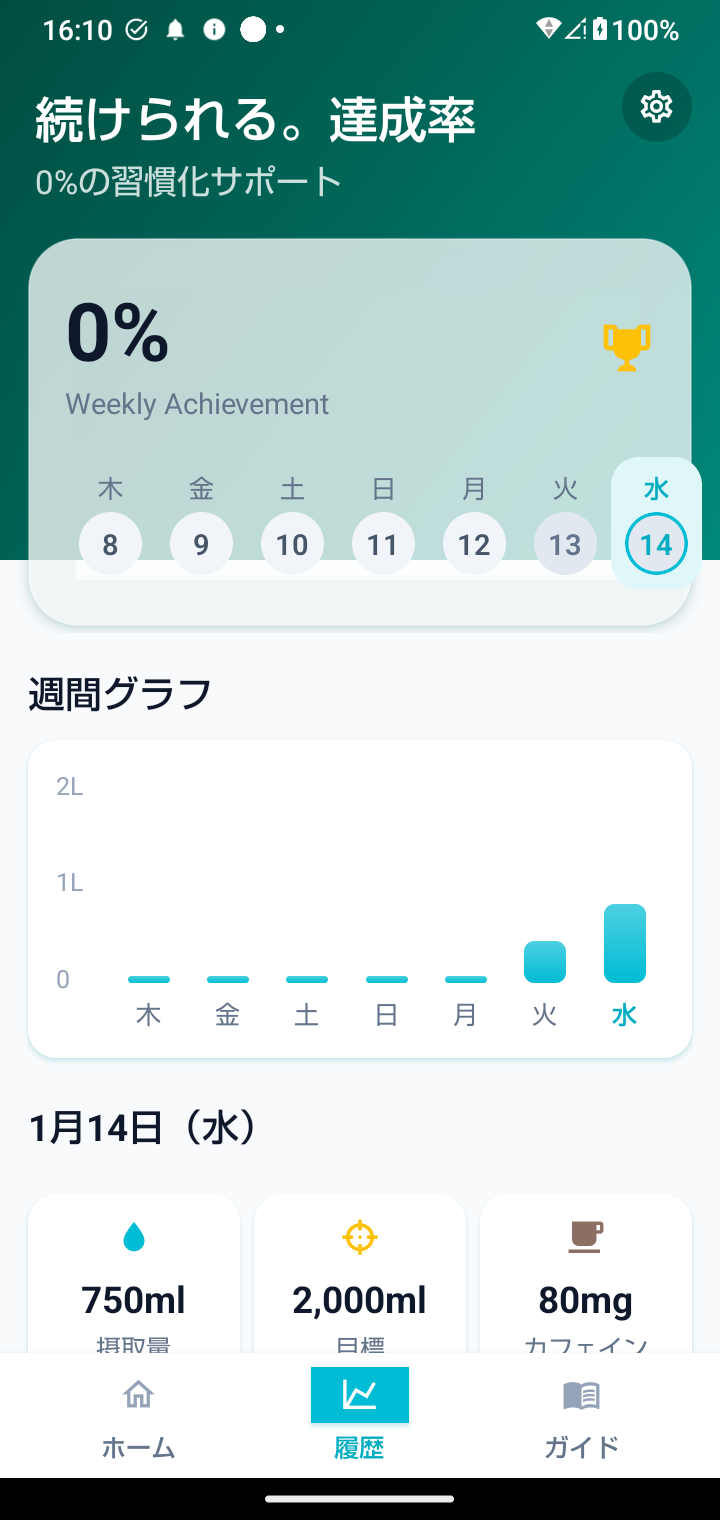Open the guide book icon
The image size is (720, 1520).
(580, 1394)
